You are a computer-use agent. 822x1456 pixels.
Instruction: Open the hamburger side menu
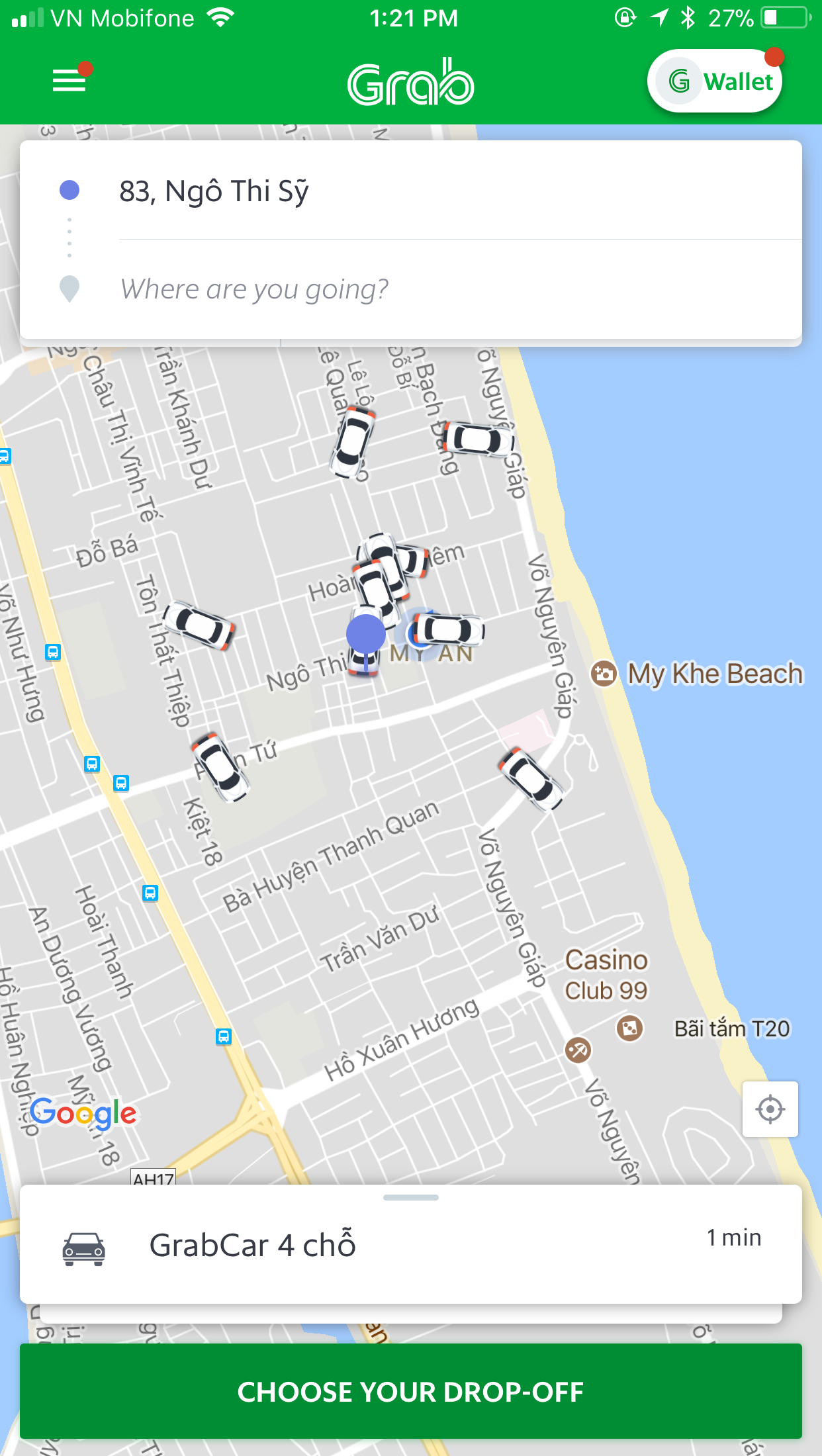pos(69,81)
